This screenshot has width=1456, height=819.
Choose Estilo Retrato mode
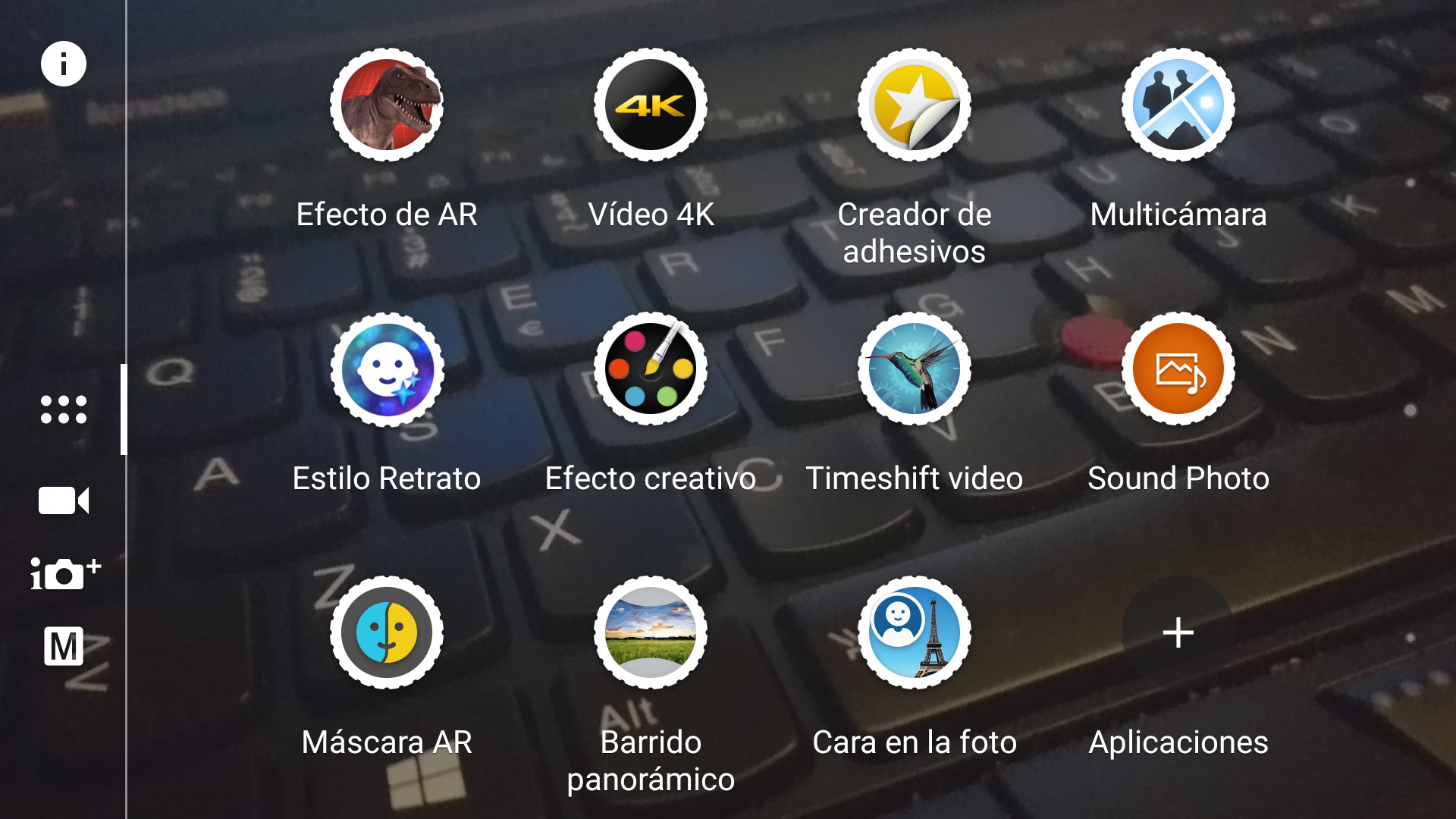point(387,369)
